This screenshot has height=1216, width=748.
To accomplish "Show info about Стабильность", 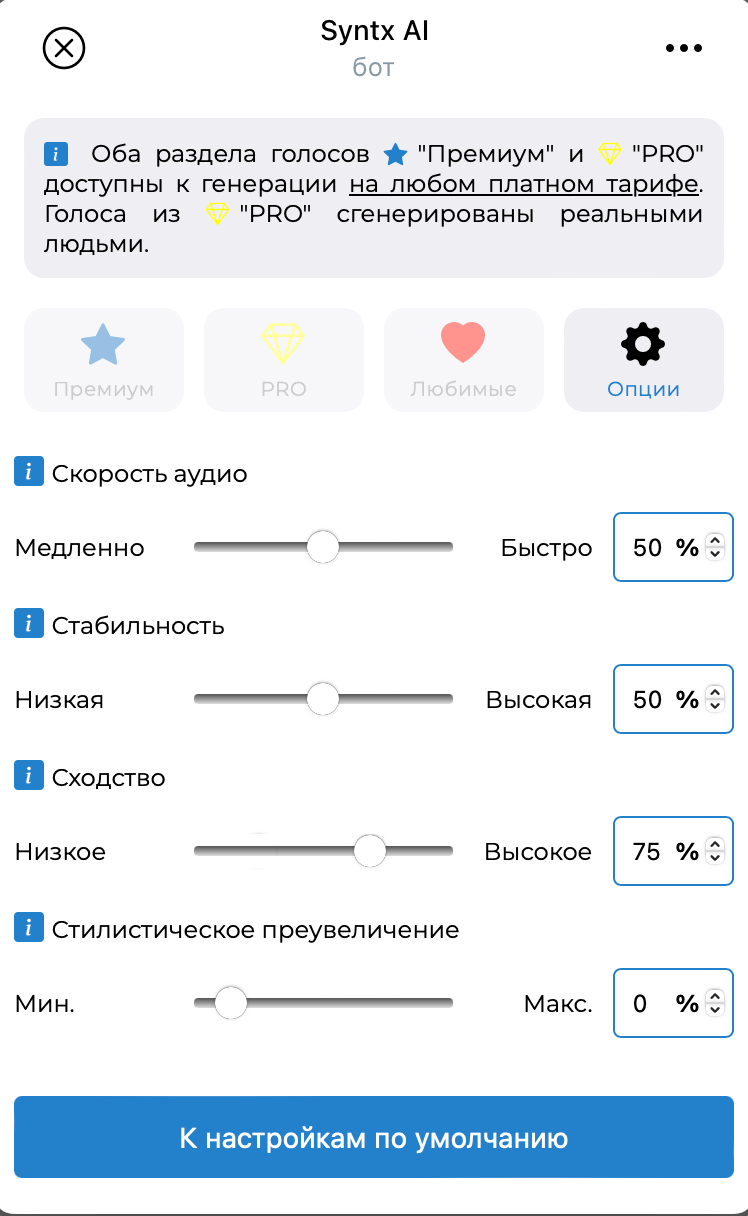I will [x=29, y=625].
